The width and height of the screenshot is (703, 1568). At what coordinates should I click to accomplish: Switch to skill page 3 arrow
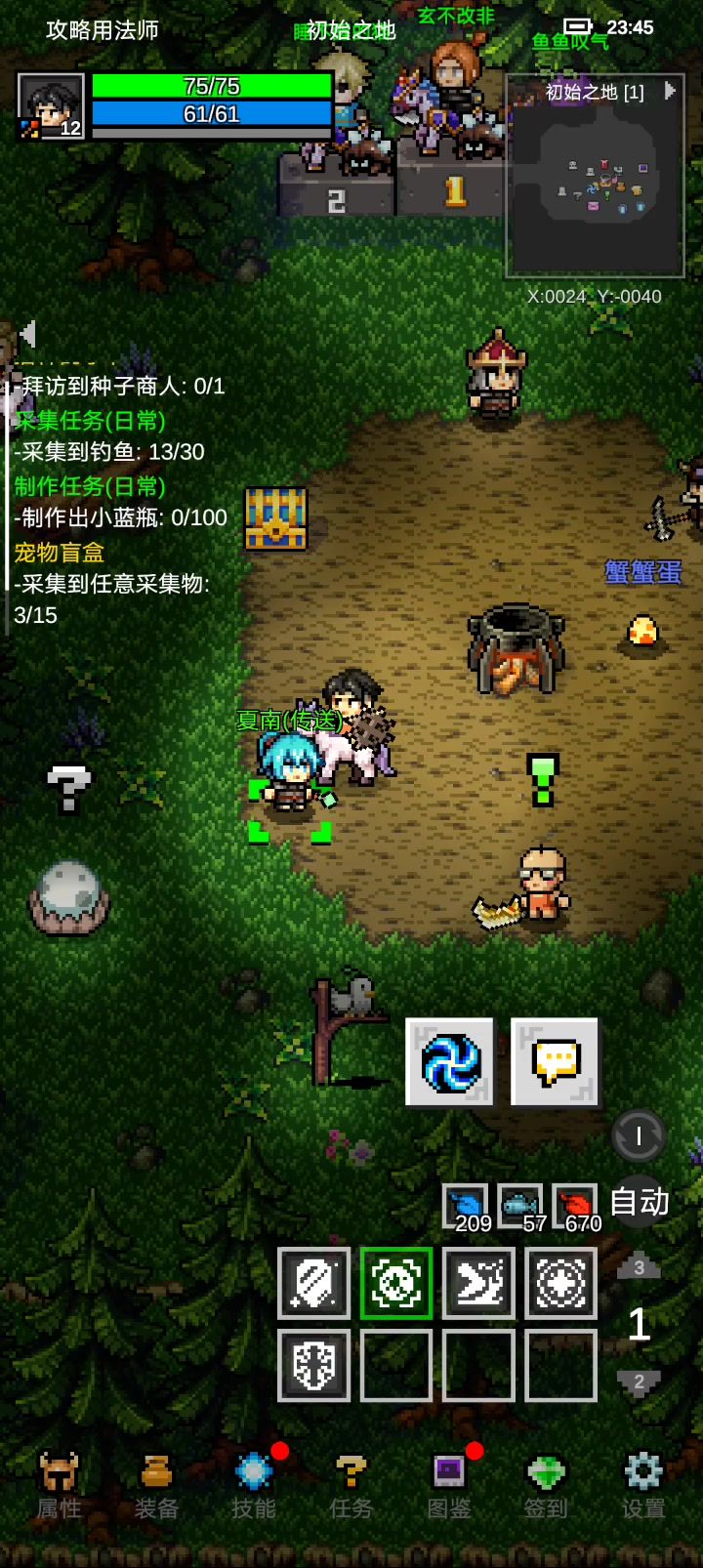pos(639,1266)
